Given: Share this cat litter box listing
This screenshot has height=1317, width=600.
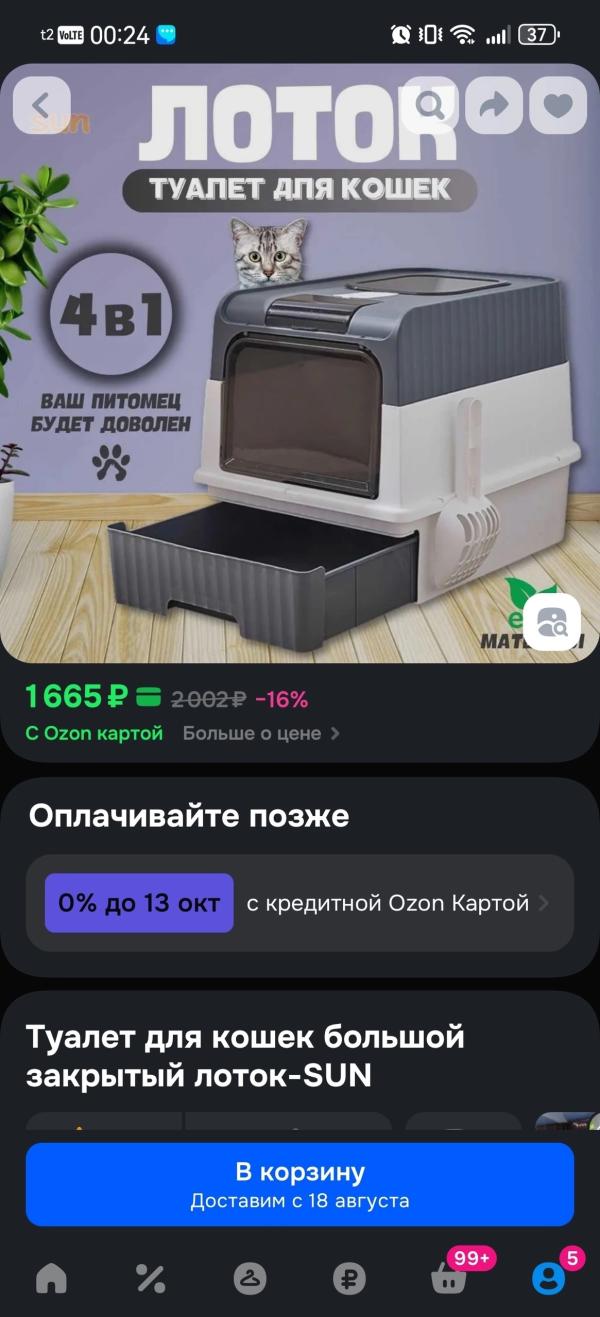Looking at the screenshot, I should click(494, 105).
